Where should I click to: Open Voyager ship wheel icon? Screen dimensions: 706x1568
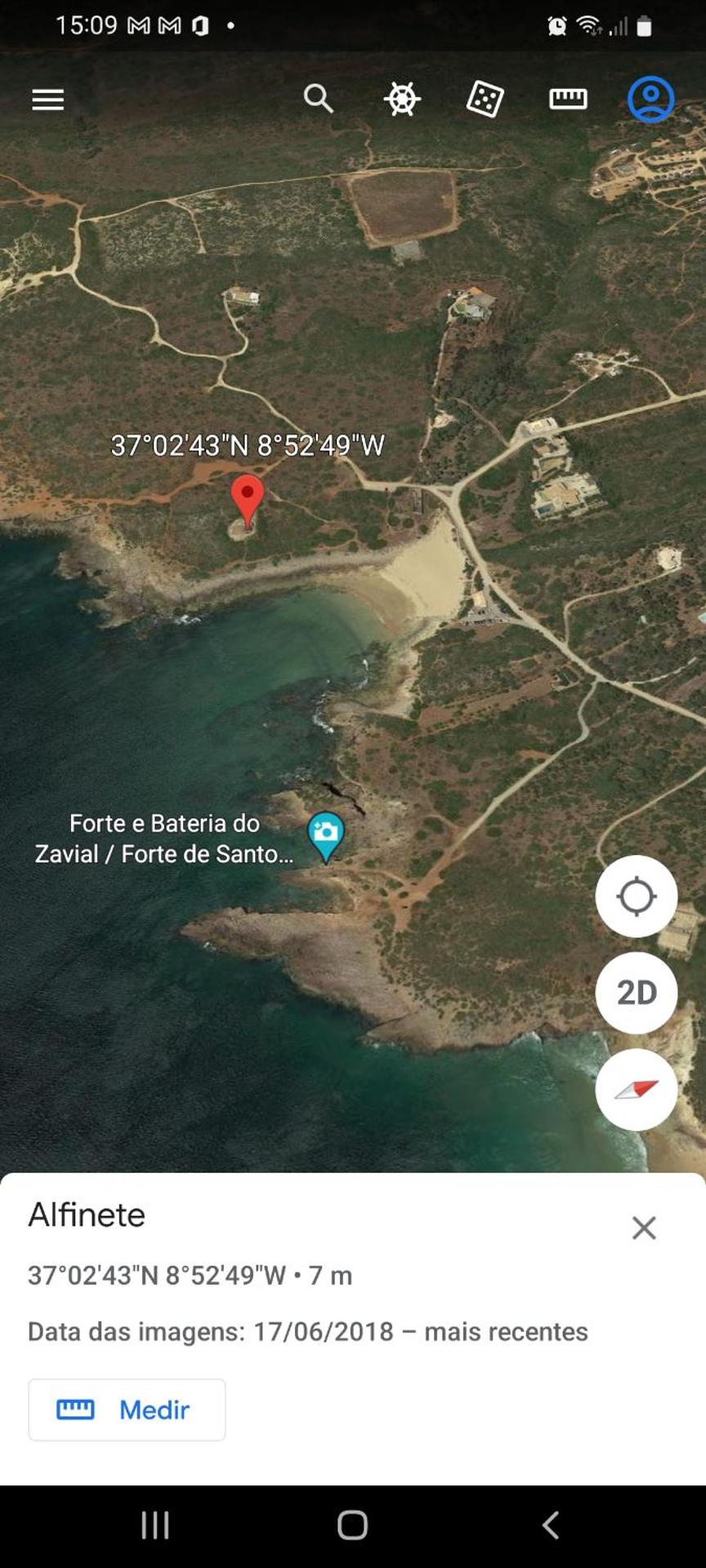coord(402,100)
